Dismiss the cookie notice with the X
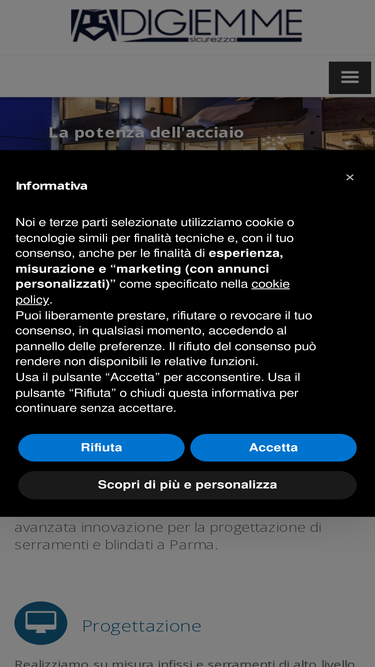This screenshot has width=375, height=667. tap(349, 177)
